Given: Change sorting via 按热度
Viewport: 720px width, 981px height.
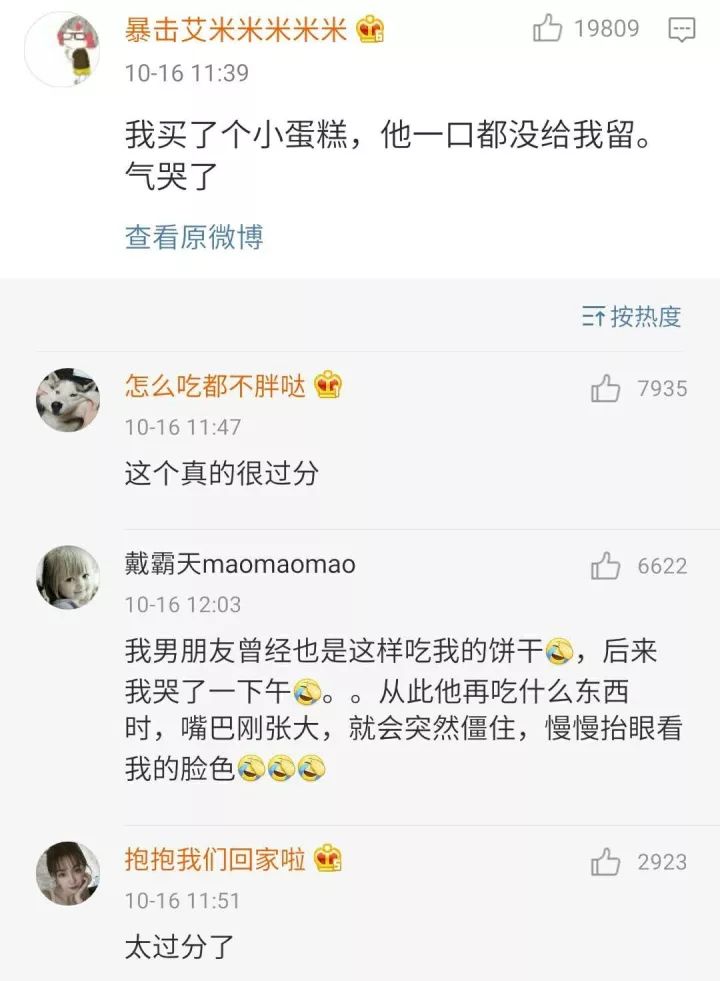Looking at the screenshot, I should pyautogui.click(x=632, y=317).
